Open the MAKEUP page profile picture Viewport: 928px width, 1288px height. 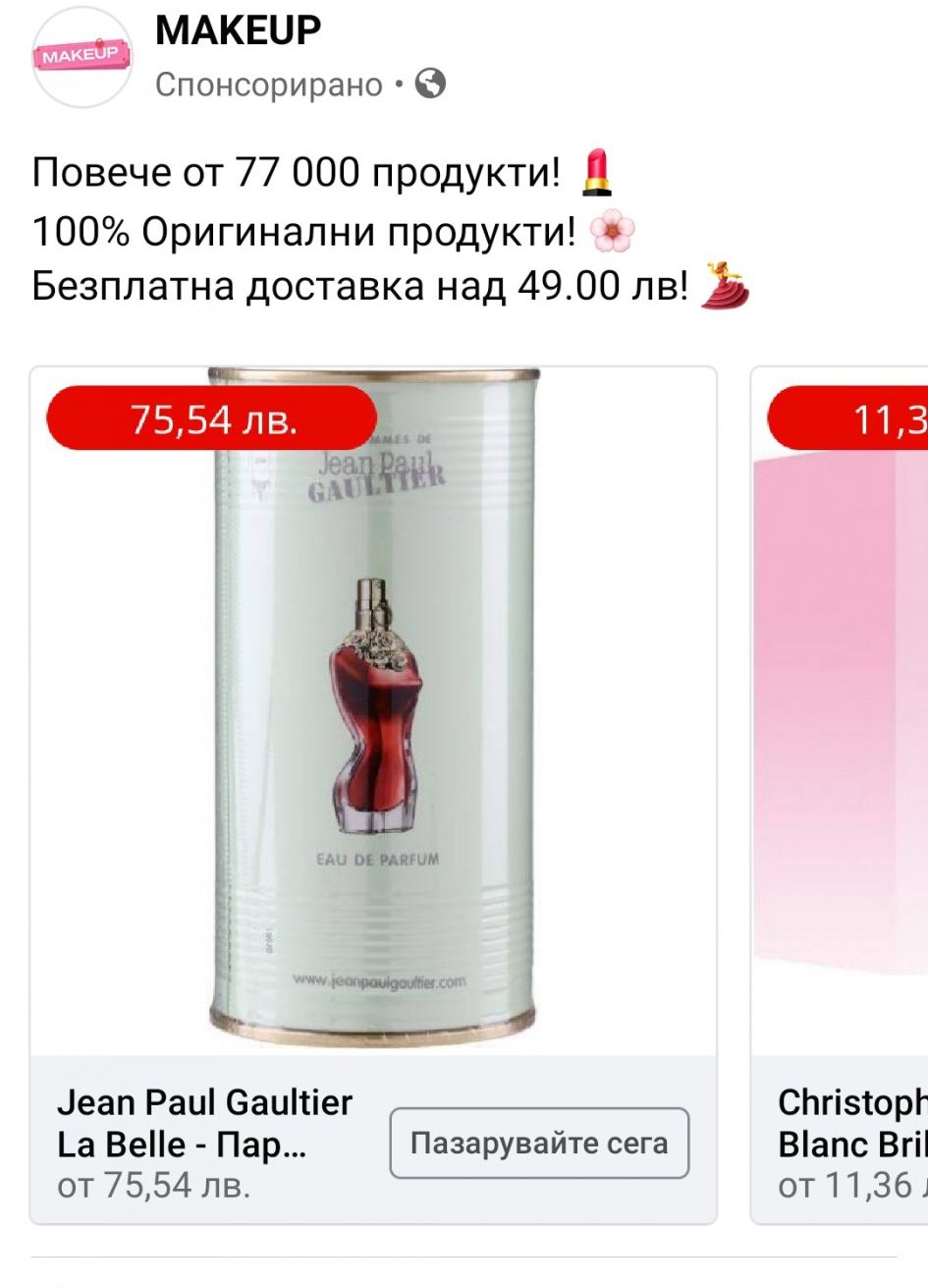coord(82,58)
